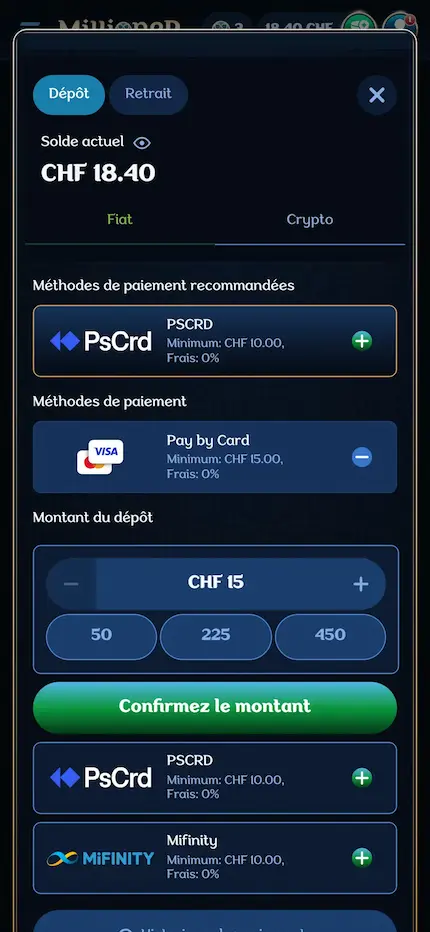Screen dimensions: 430x932
Task: Increase the deposit amount
Action: [x=361, y=584]
